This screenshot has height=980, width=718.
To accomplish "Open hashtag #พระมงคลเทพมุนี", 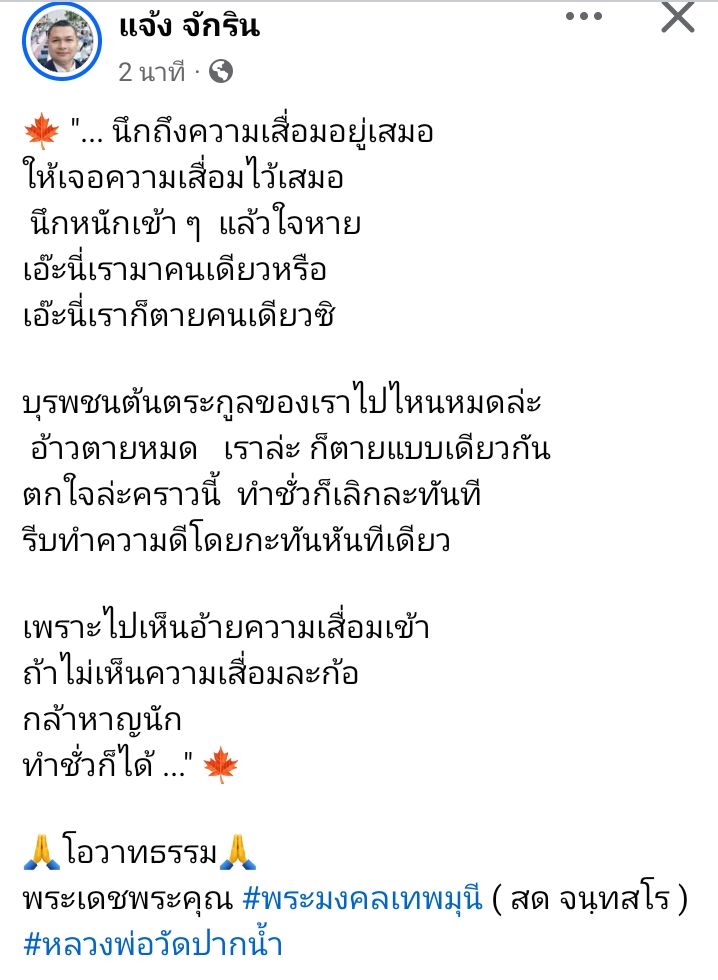I will coord(364,900).
